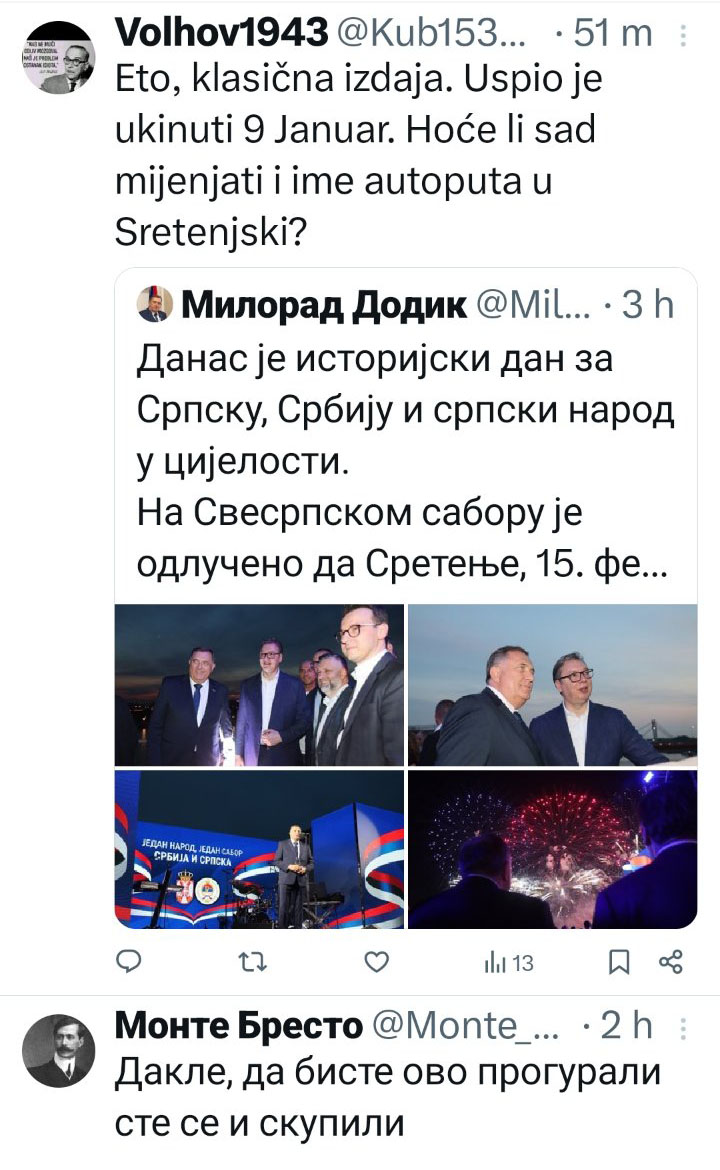This screenshot has height=1170, width=720.
Task: View analytics showing 13 views
Action: tap(510, 963)
